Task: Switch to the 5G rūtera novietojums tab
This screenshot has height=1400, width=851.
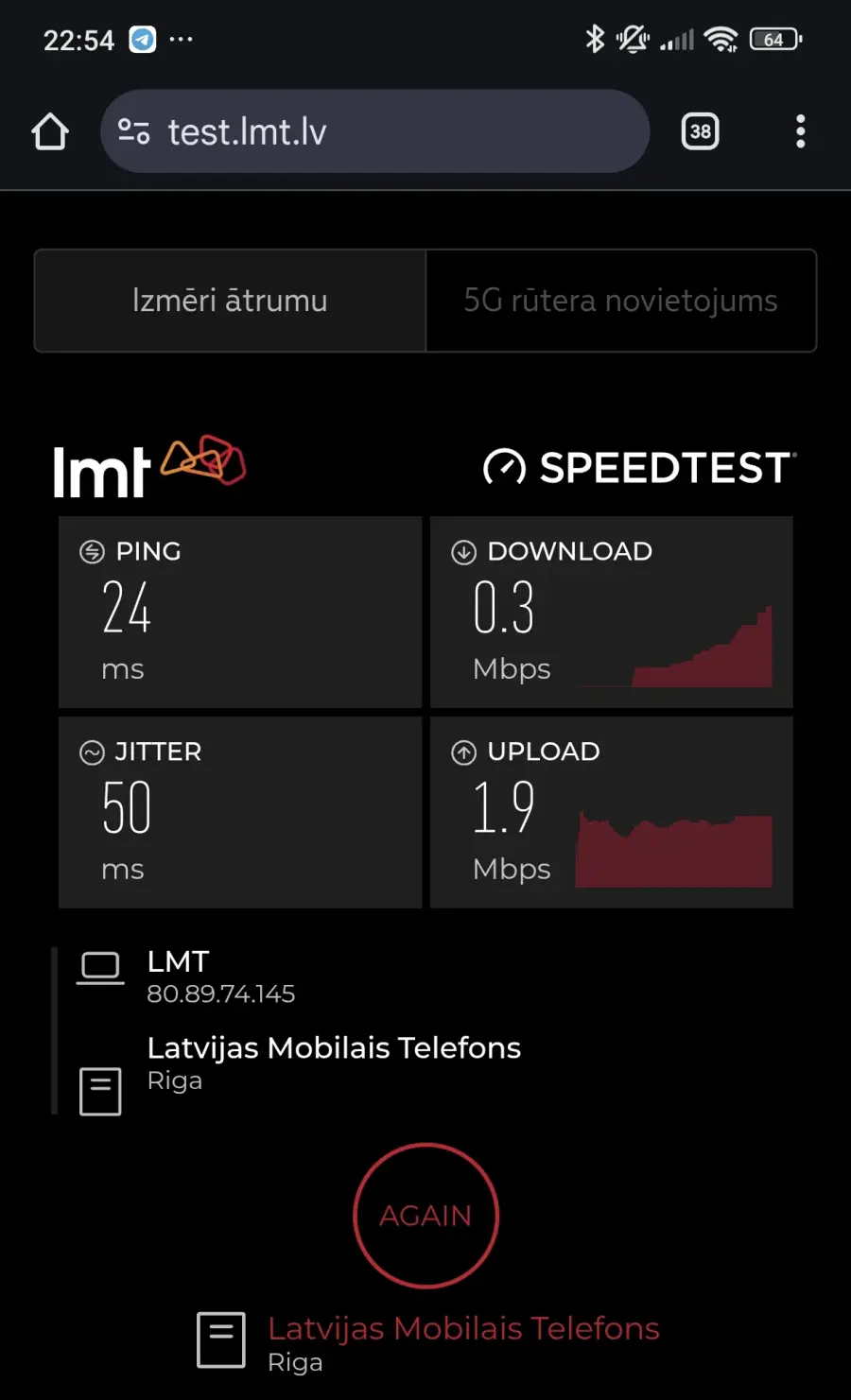Action: 620,301
